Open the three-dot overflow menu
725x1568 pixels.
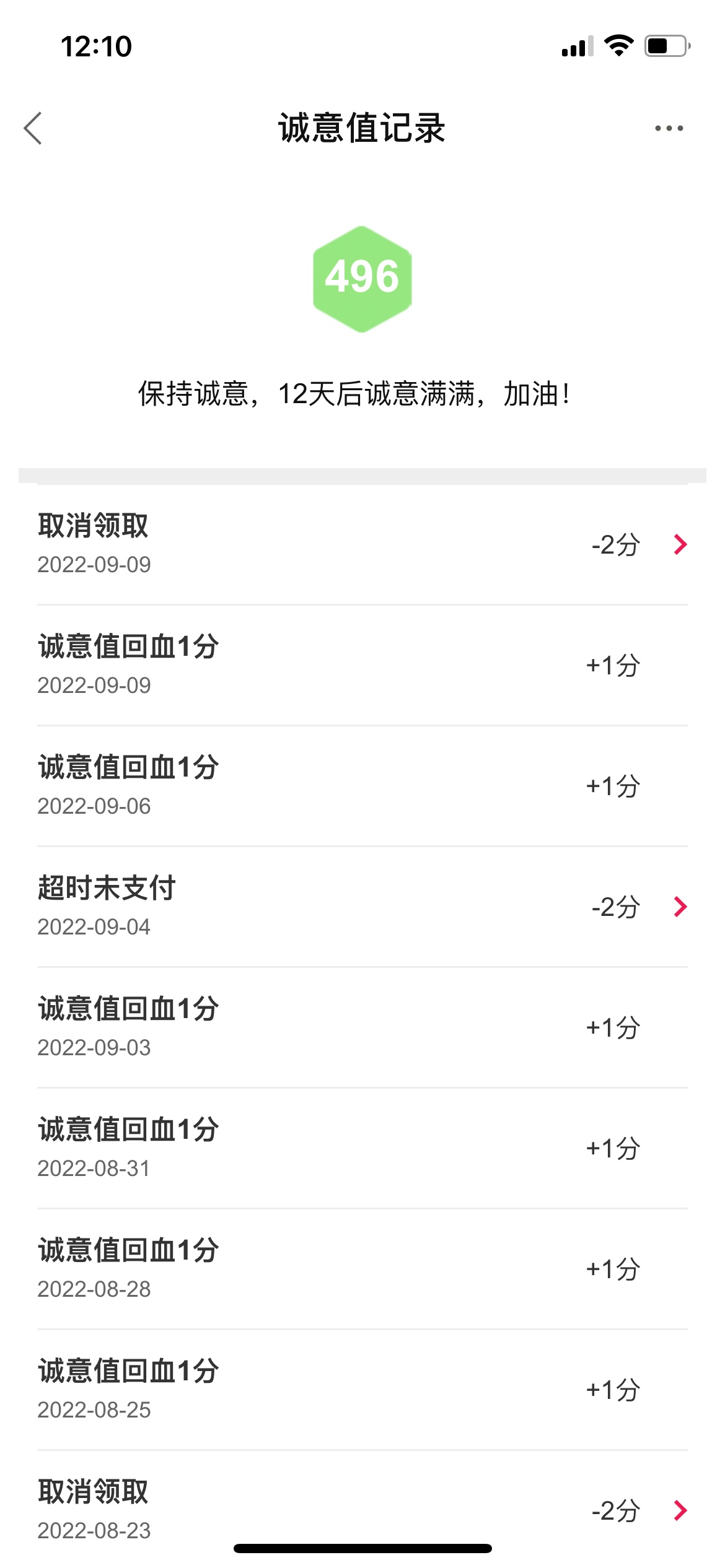click(x=669, y=128)
